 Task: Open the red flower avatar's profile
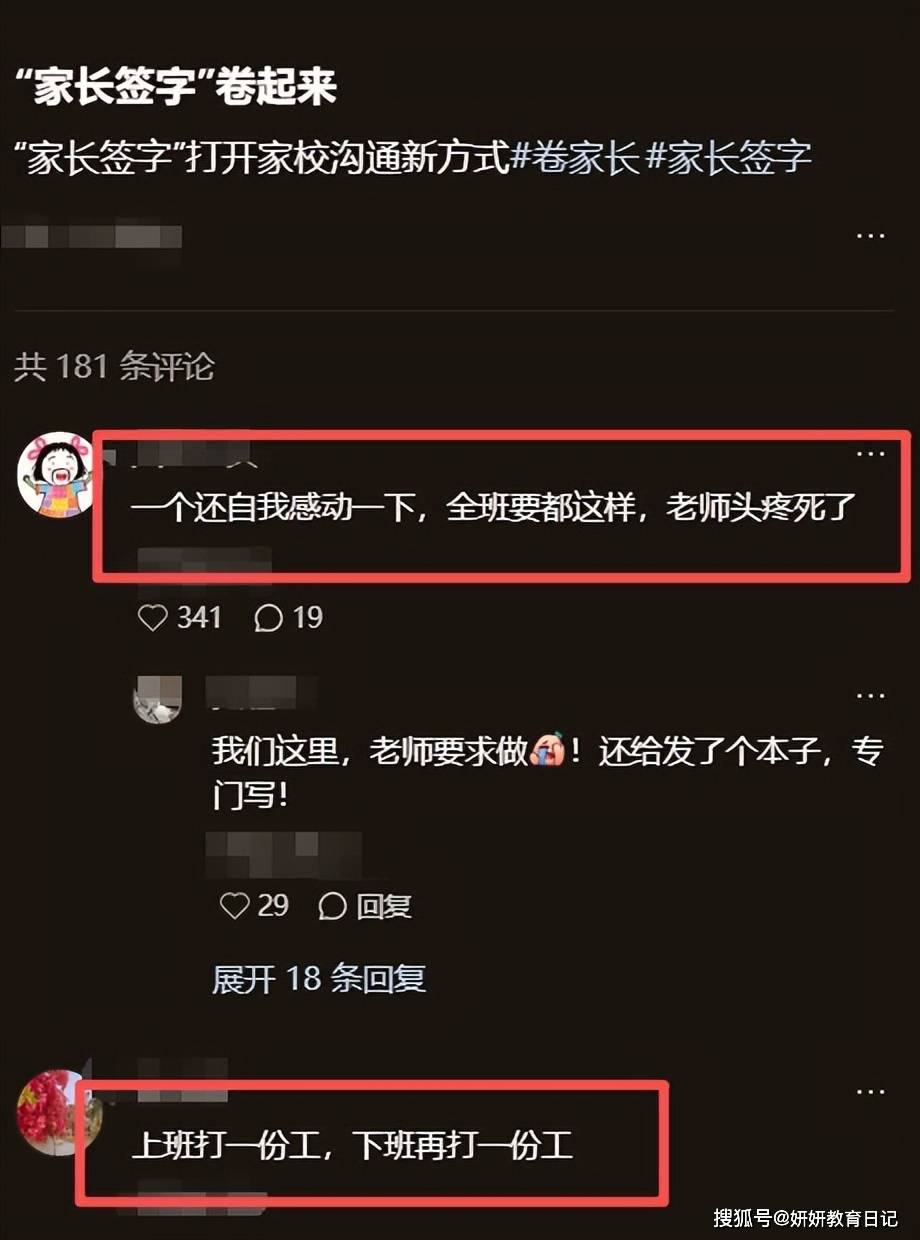point(50,1112)
